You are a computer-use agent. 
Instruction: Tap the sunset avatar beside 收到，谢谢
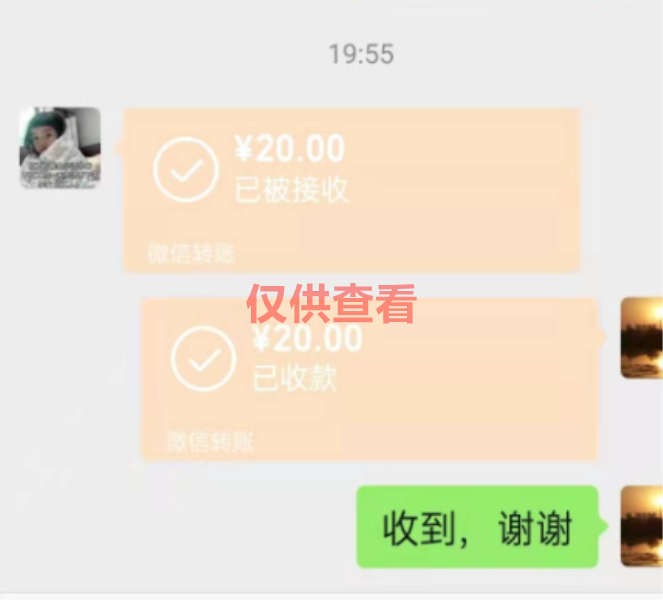click(641, 526)
